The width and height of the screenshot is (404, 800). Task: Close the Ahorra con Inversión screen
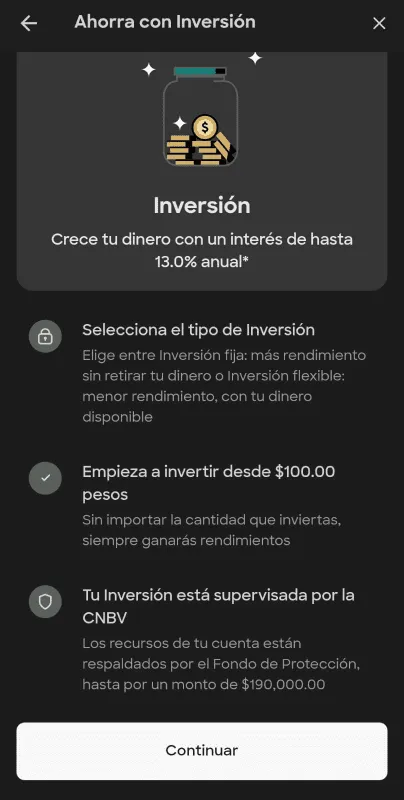click(x=379, y=23)
